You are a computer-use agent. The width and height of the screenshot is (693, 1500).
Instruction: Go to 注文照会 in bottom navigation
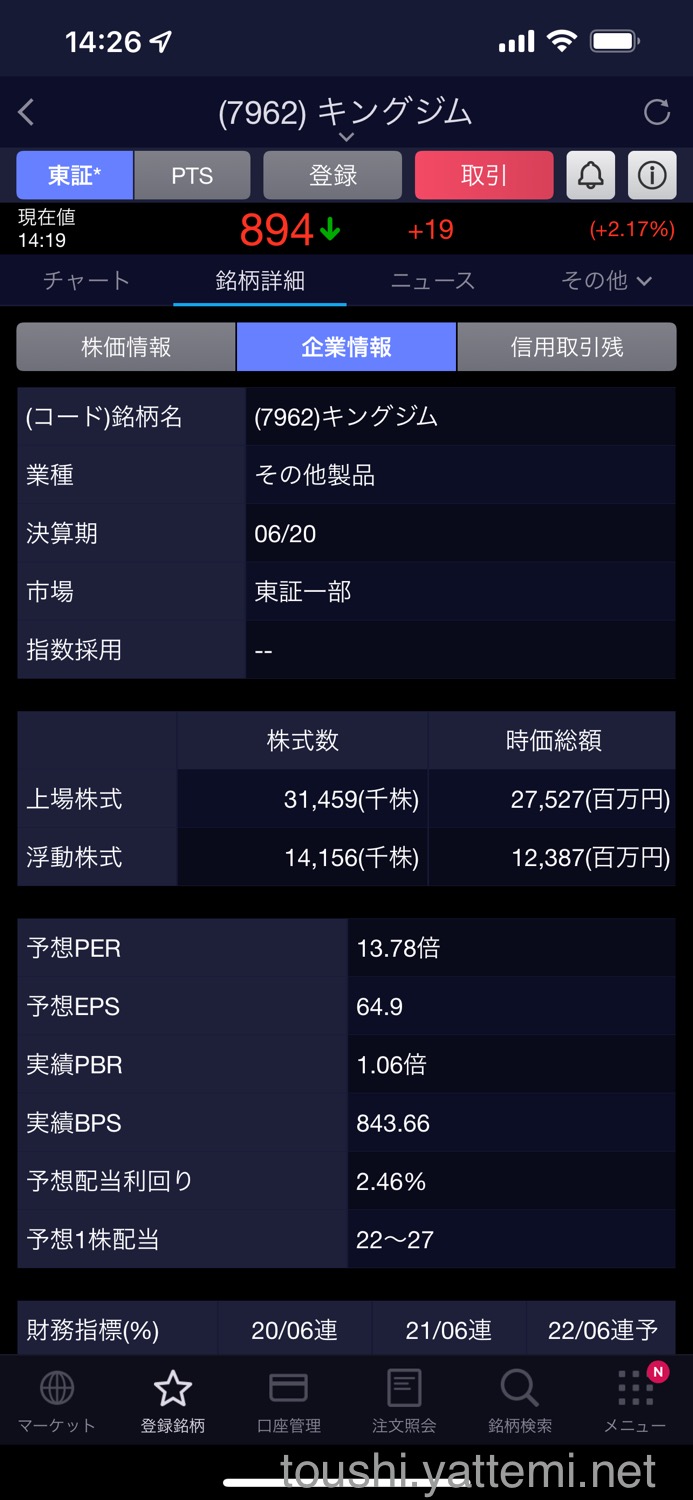[x=404, y=1402]
